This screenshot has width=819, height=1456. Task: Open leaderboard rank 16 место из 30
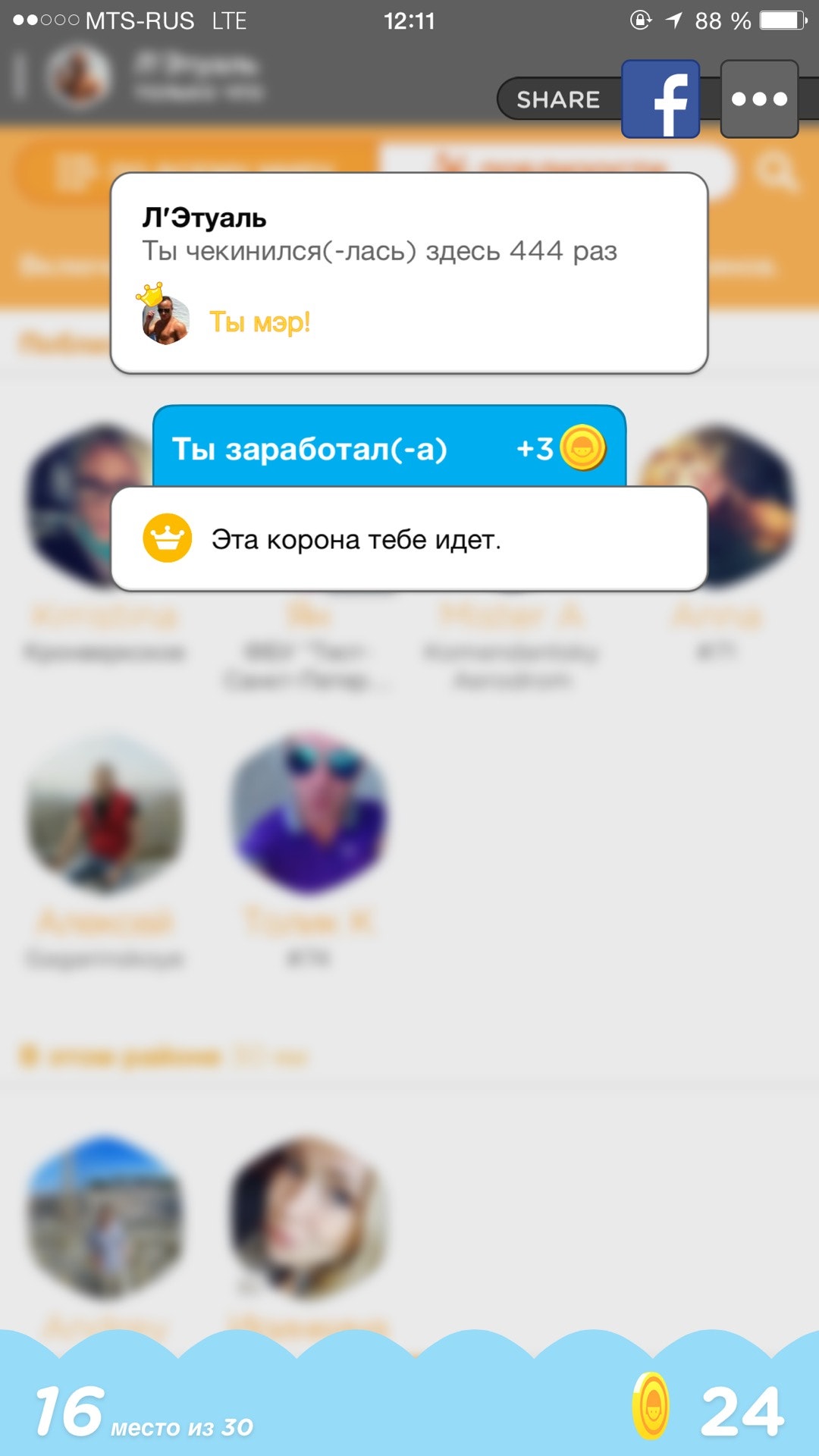pos(144,1412)
